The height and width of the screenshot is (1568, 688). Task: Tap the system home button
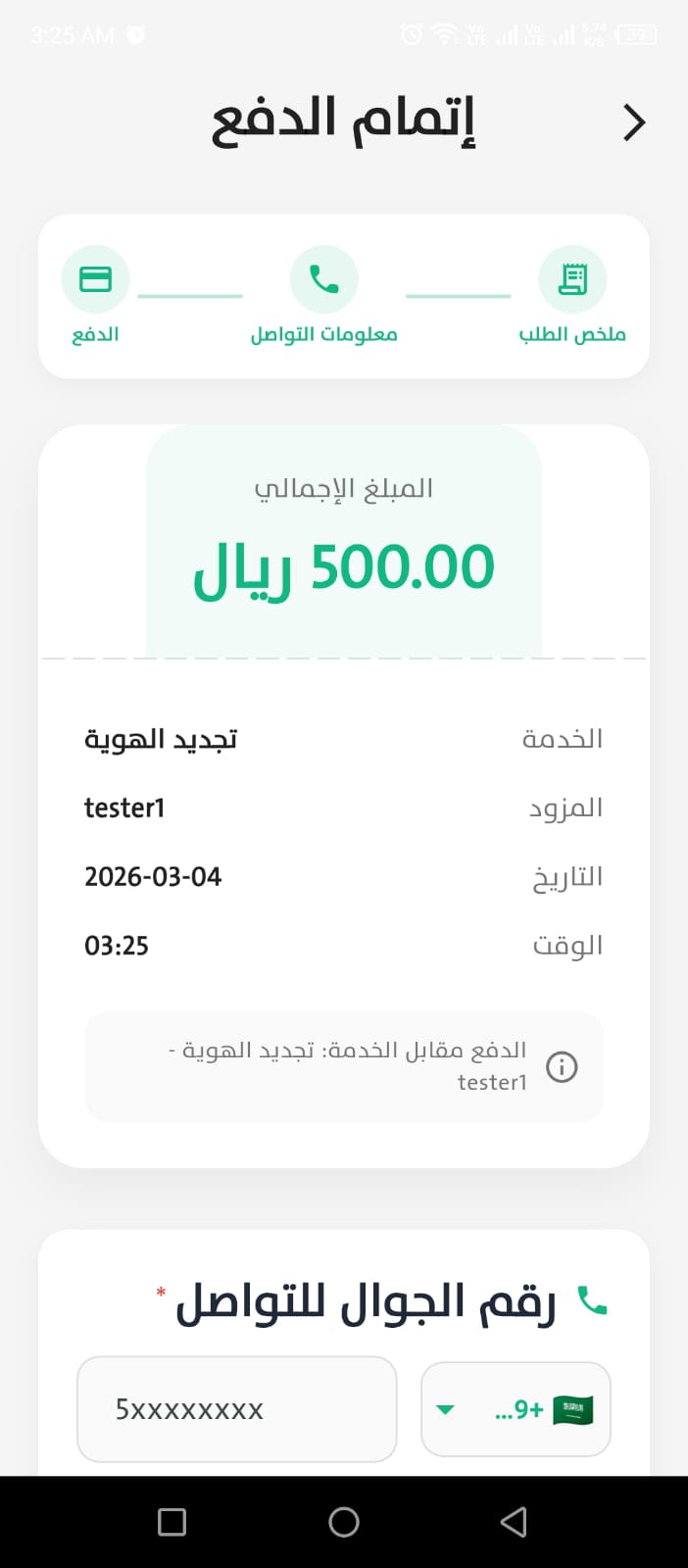pyautogui.click(x=344, y=1522)
